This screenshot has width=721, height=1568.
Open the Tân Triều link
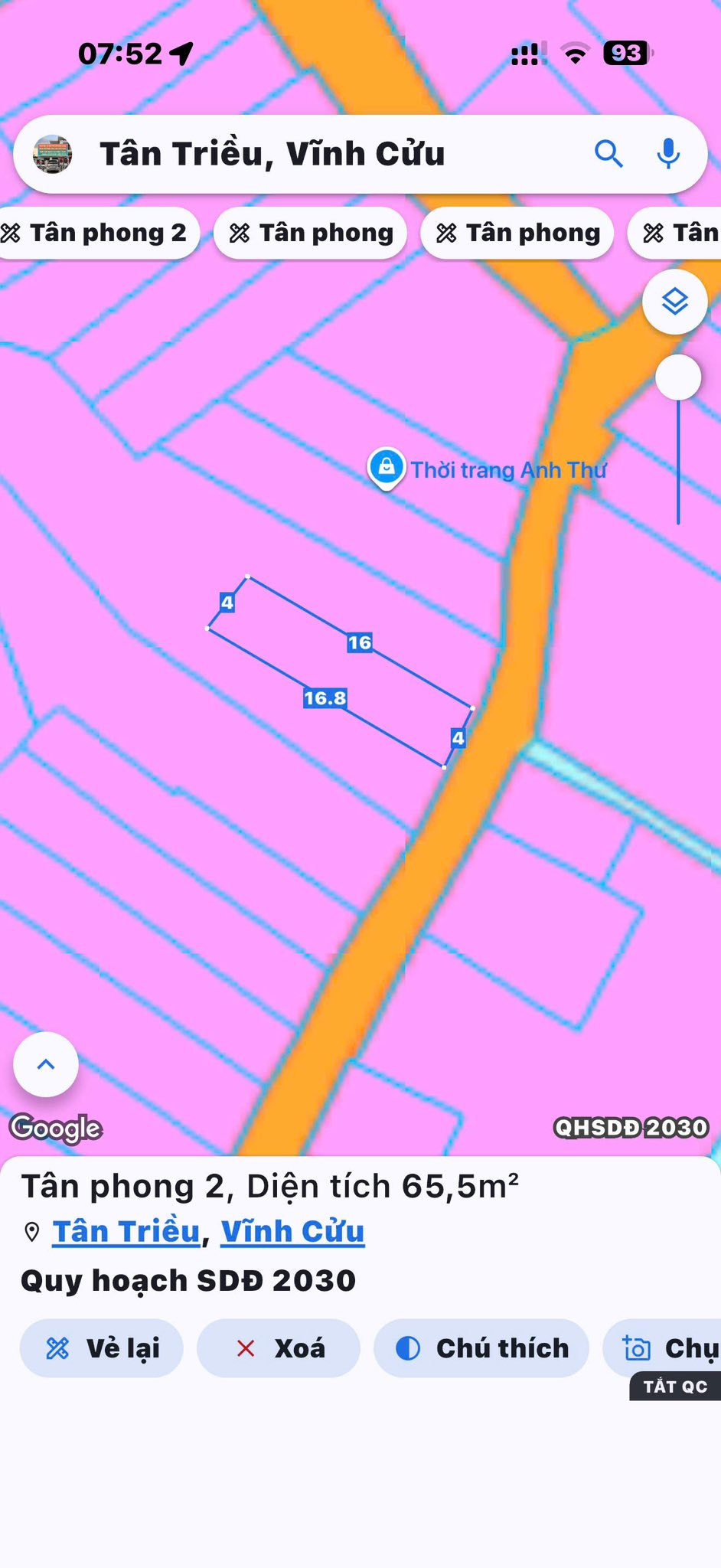(x=126, y=1232)
